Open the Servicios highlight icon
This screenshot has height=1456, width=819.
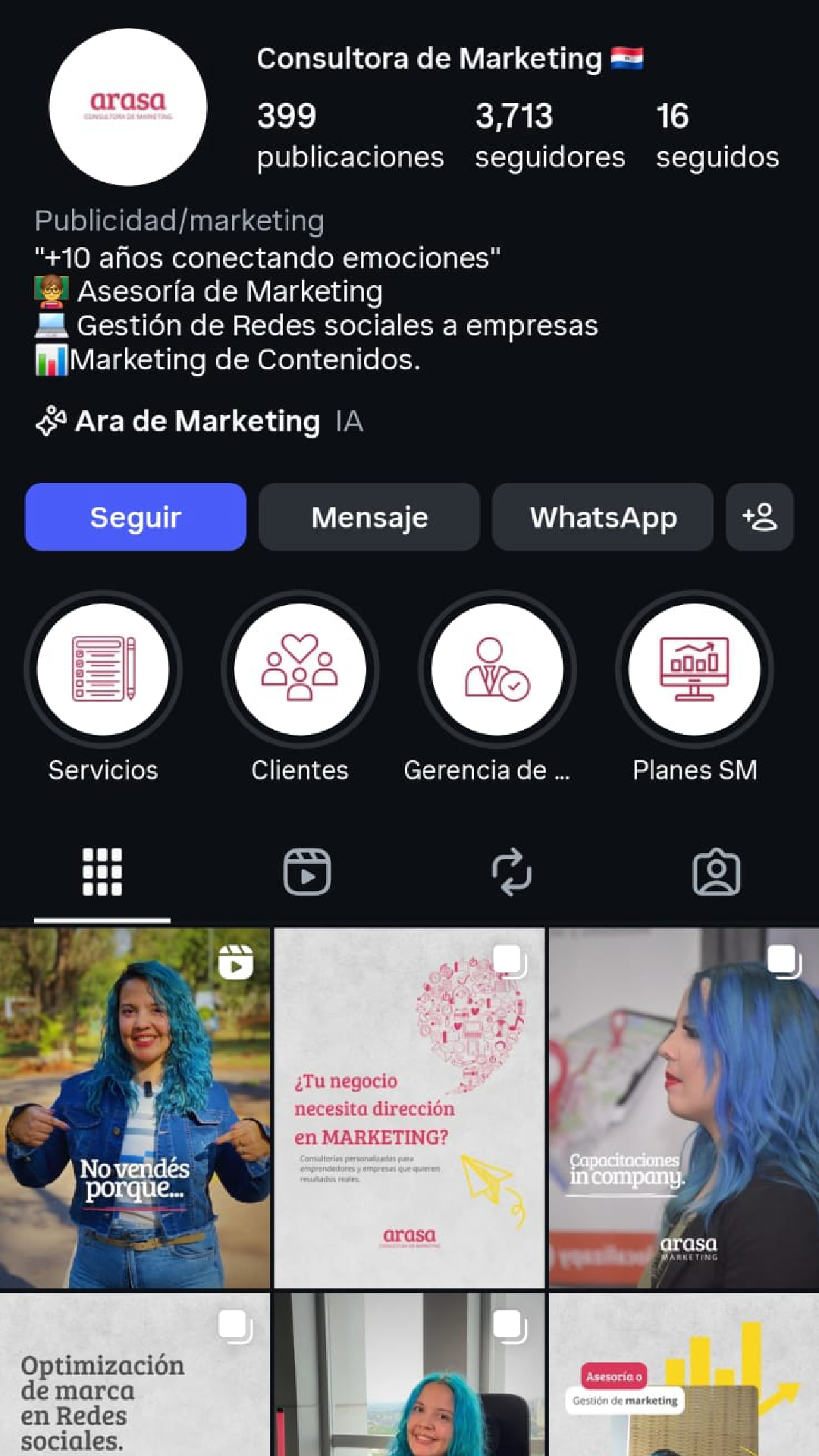pyautogui.click(x=102, y=668)
